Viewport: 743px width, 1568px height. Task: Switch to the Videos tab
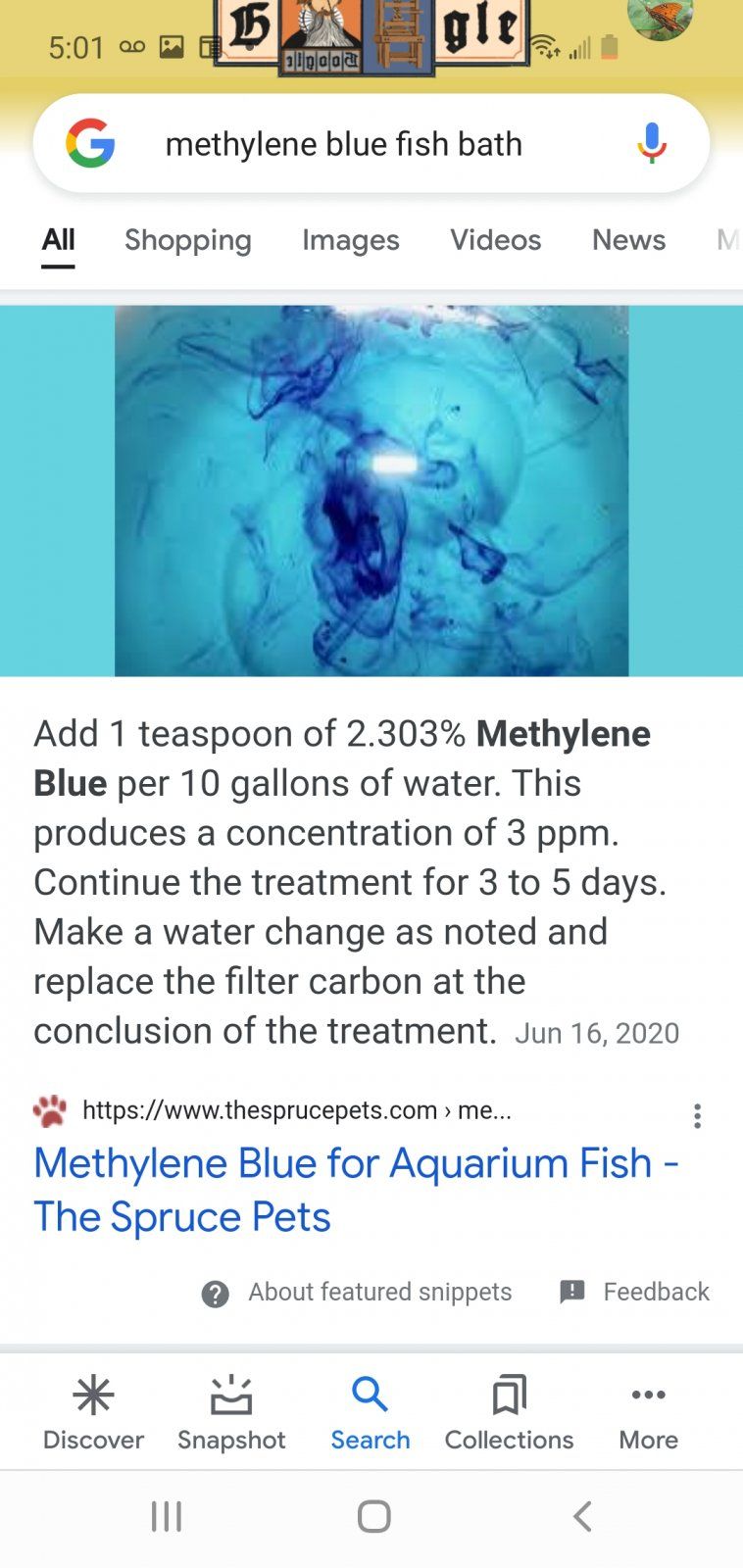click(495, 240)
